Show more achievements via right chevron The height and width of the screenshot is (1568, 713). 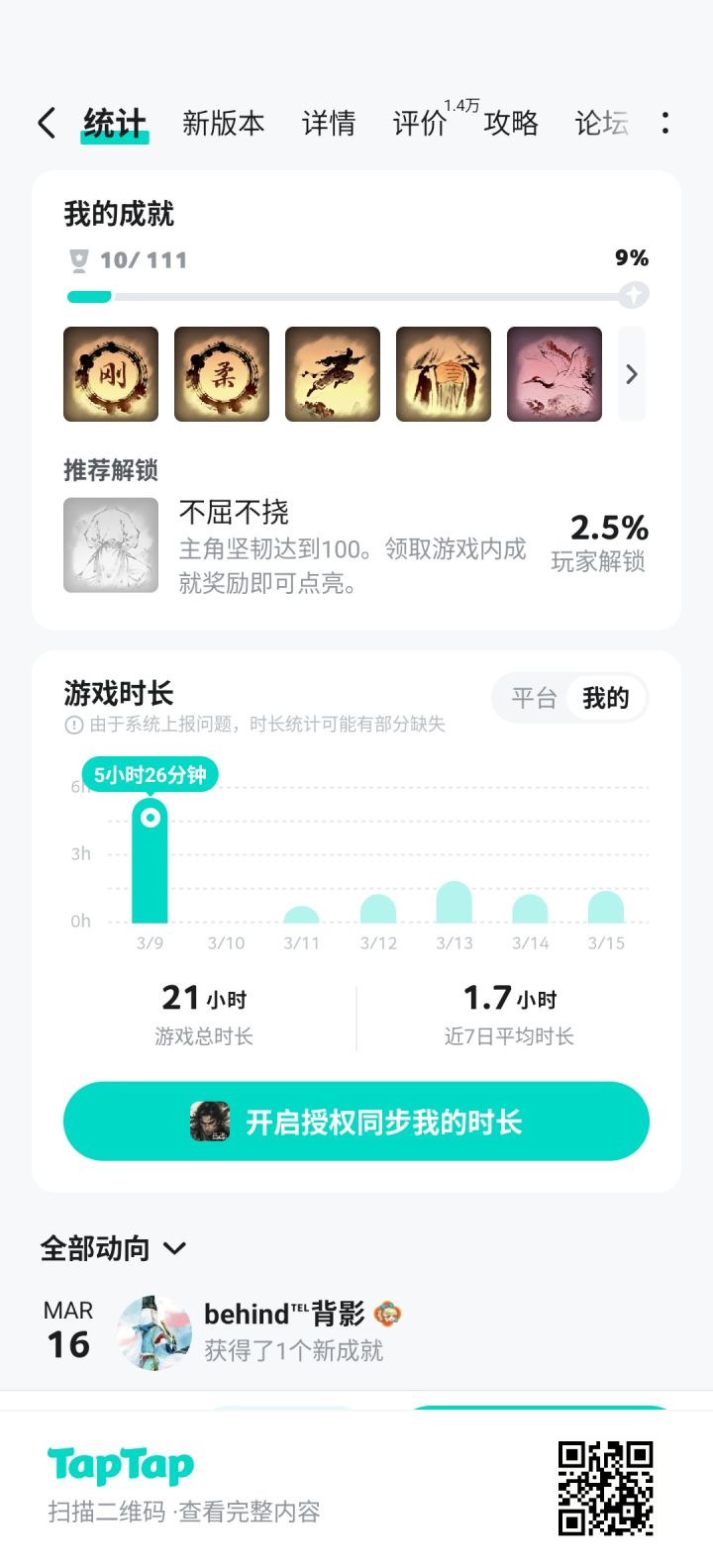631,374
